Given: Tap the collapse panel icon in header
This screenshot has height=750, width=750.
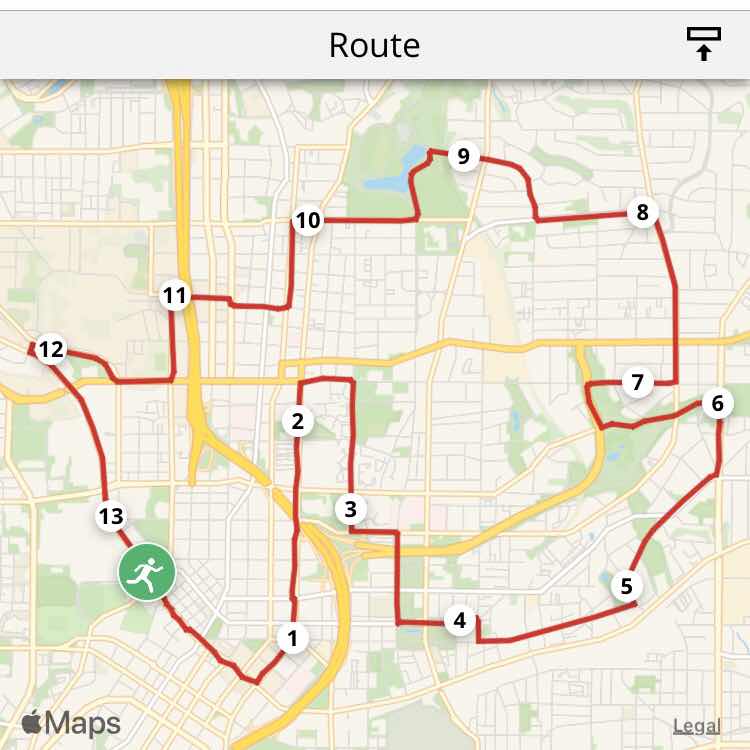Looking at the screenshot, I should (x=703, y=44).
